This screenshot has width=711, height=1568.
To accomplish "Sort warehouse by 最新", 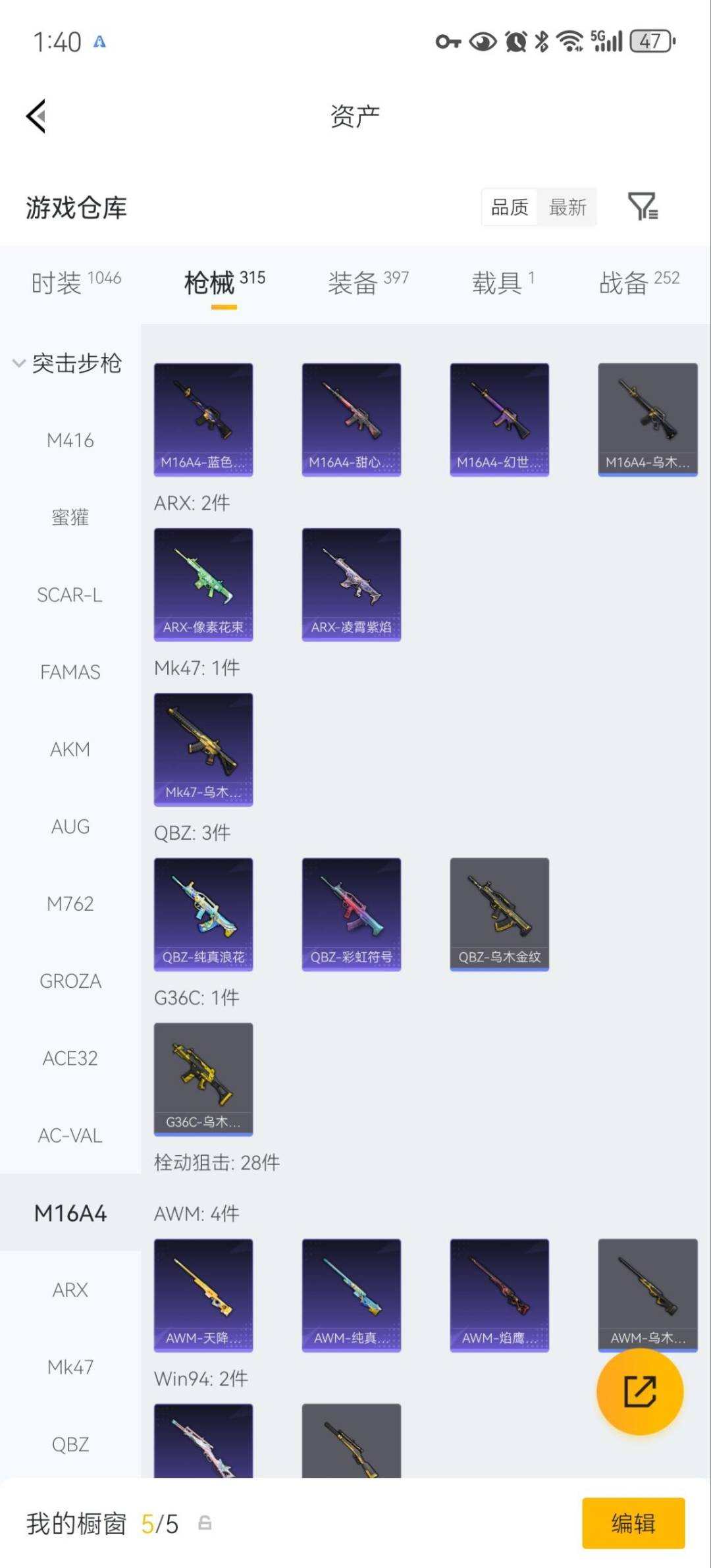I will 567,207.
